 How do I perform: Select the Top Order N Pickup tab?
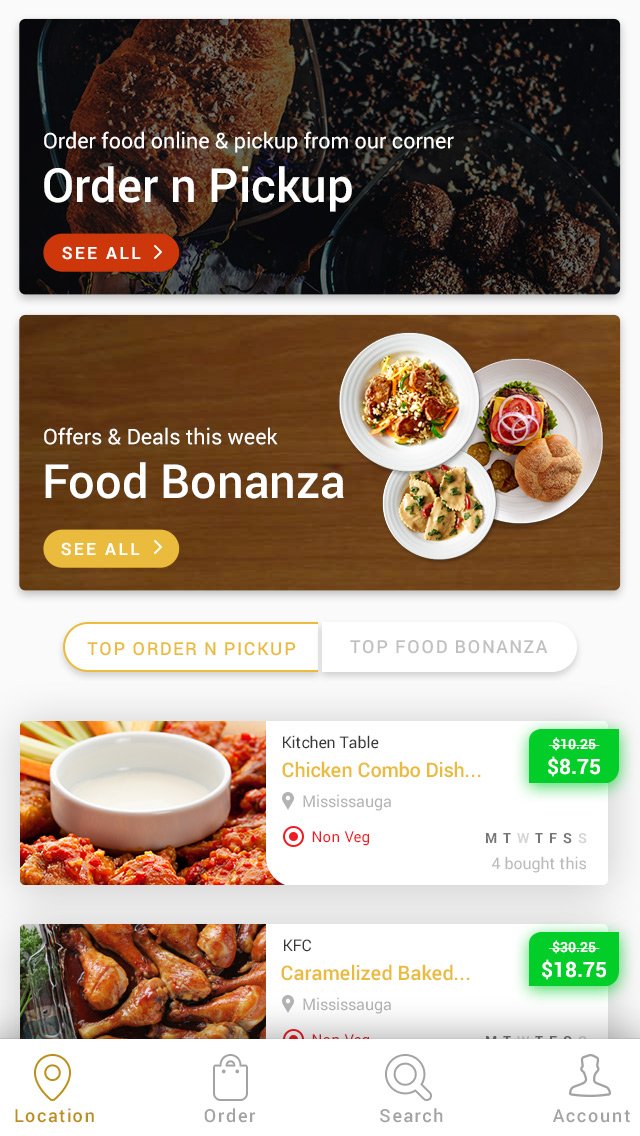click(191, 648)
